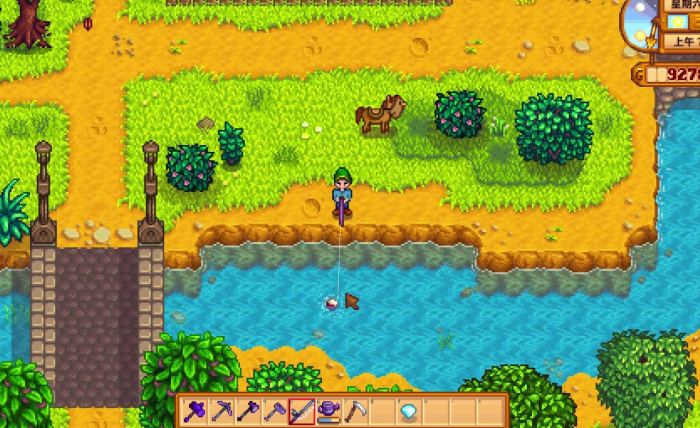
Task: Select the axe in hotbar slot 3
Action: pos(248,411)
